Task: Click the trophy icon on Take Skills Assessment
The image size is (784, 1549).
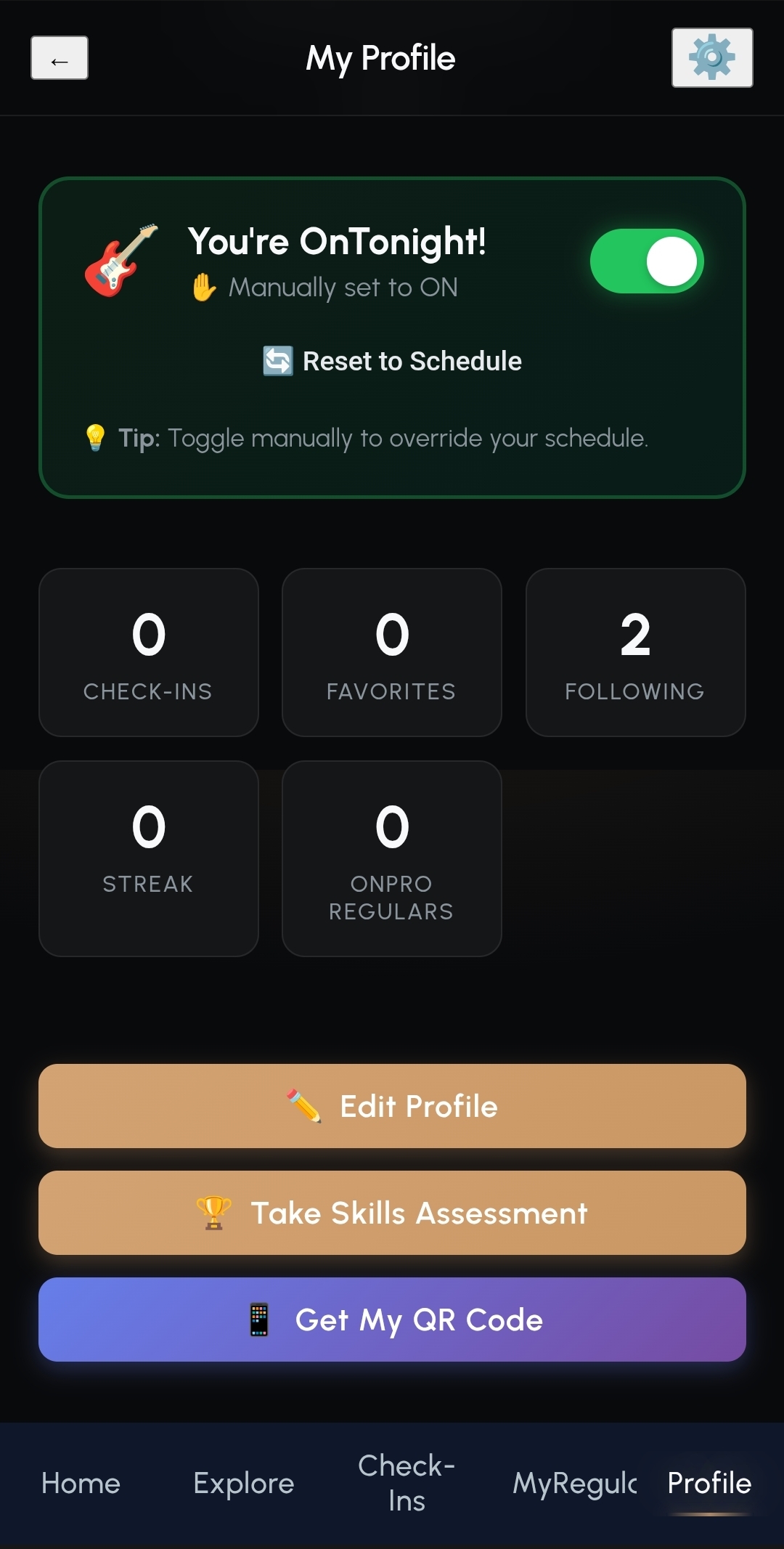Action: pyautogui.click(x=214, y=1213)
